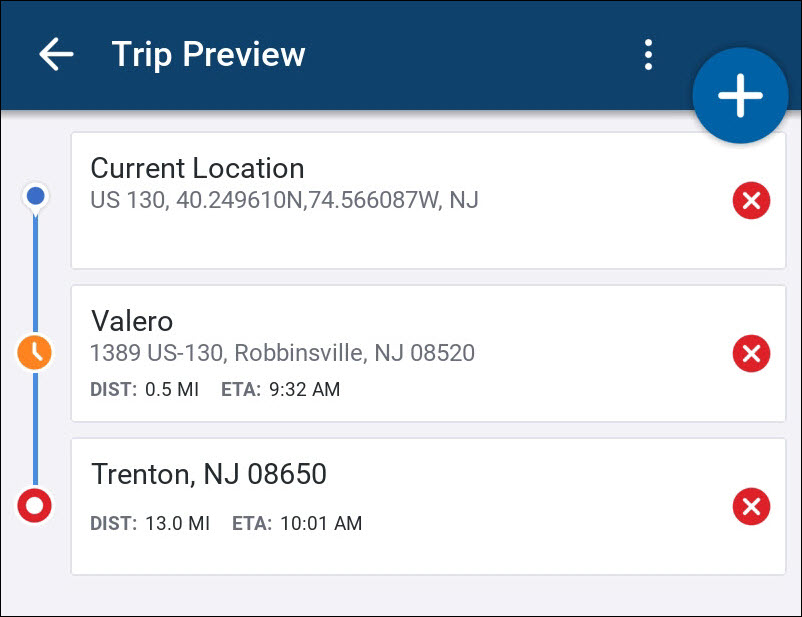Select the Valero stop card
The height and width of the screenshot is (617, 802).
[400, 353]
